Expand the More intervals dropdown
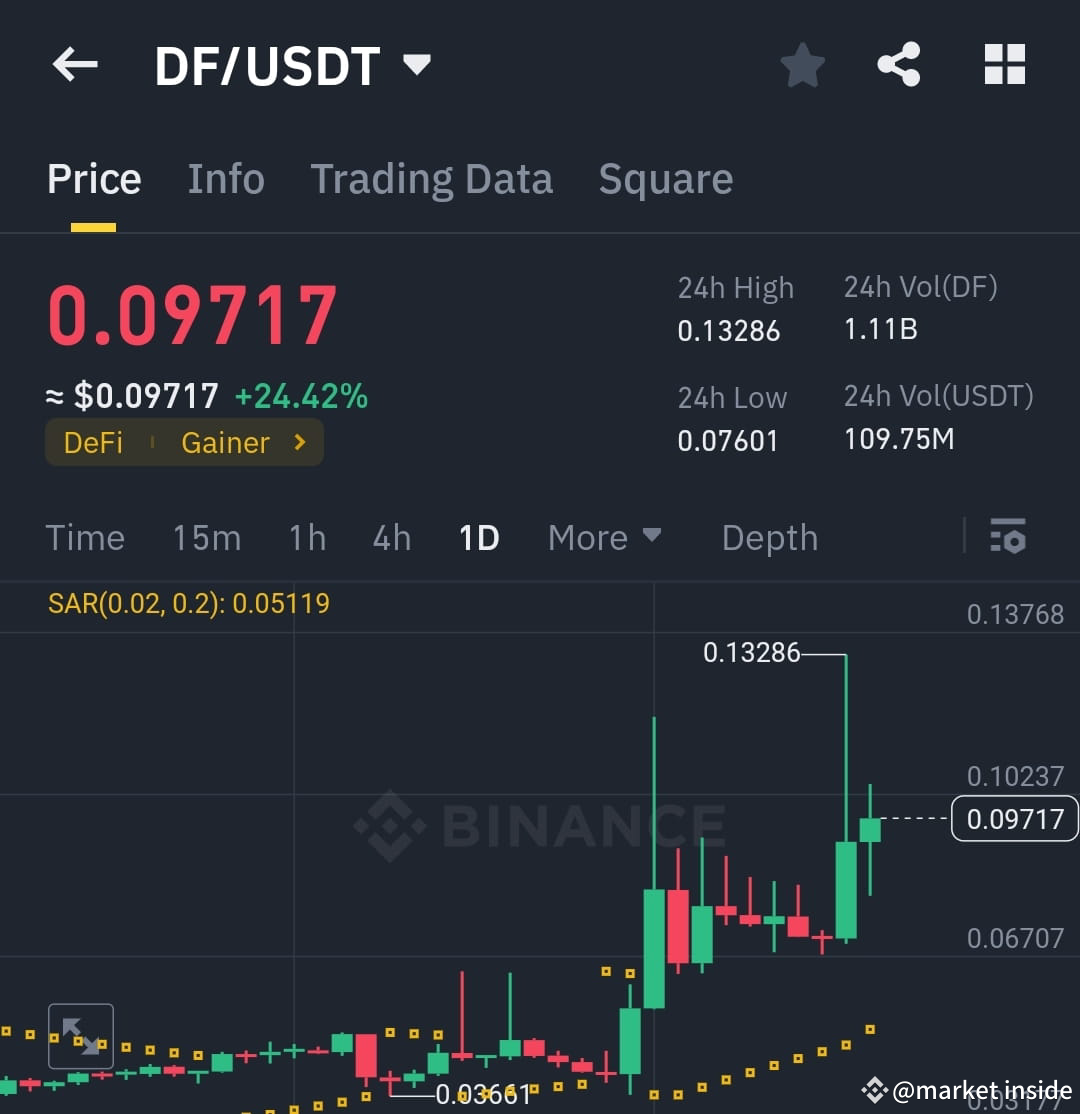The width and height of the screenshot is (1080, 1114). (x=604, y=537)
